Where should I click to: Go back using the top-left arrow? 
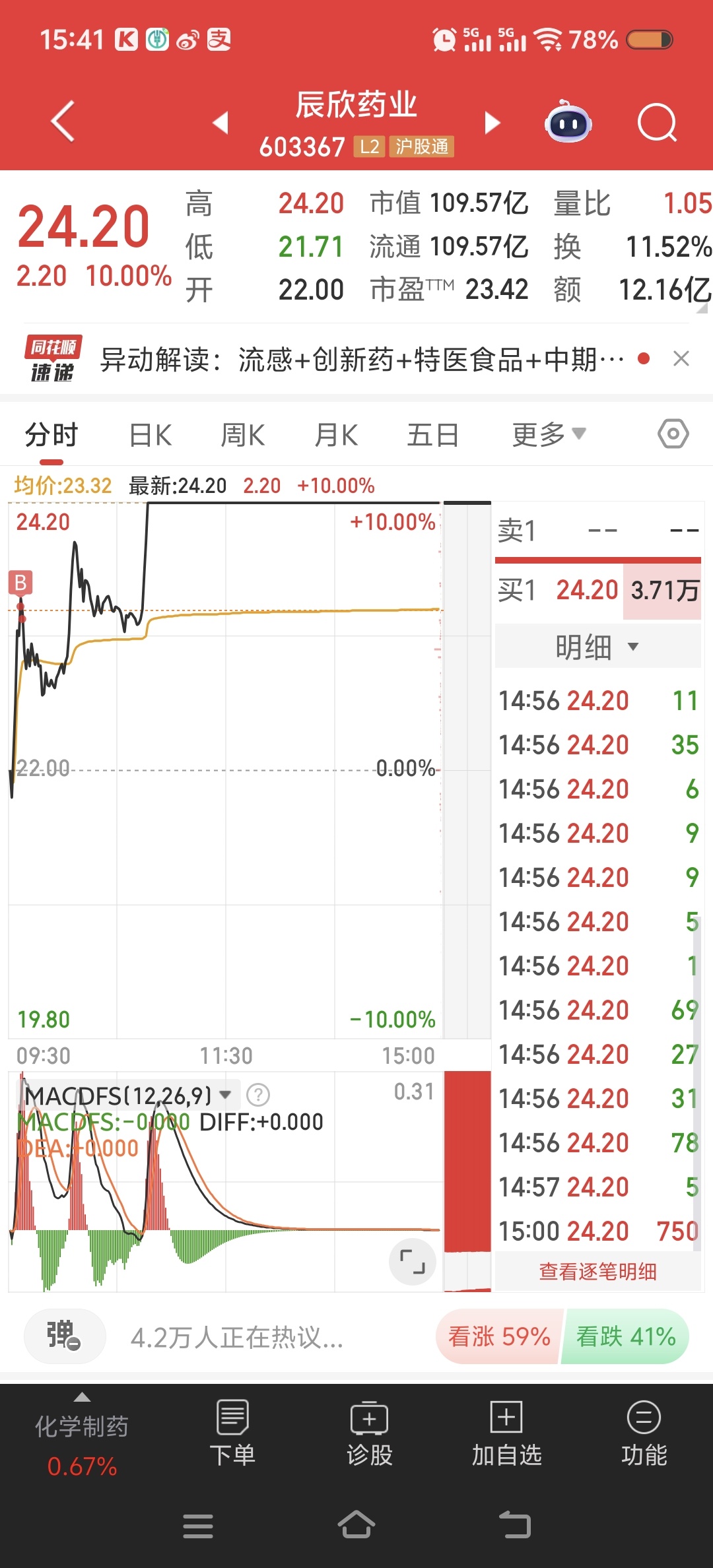click(x=63, y=121)
